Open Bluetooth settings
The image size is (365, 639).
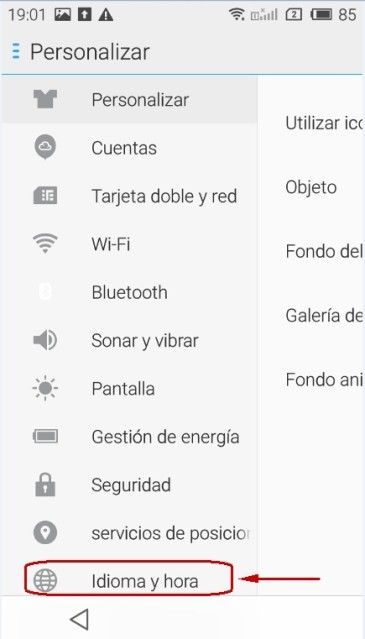(129, 292)
